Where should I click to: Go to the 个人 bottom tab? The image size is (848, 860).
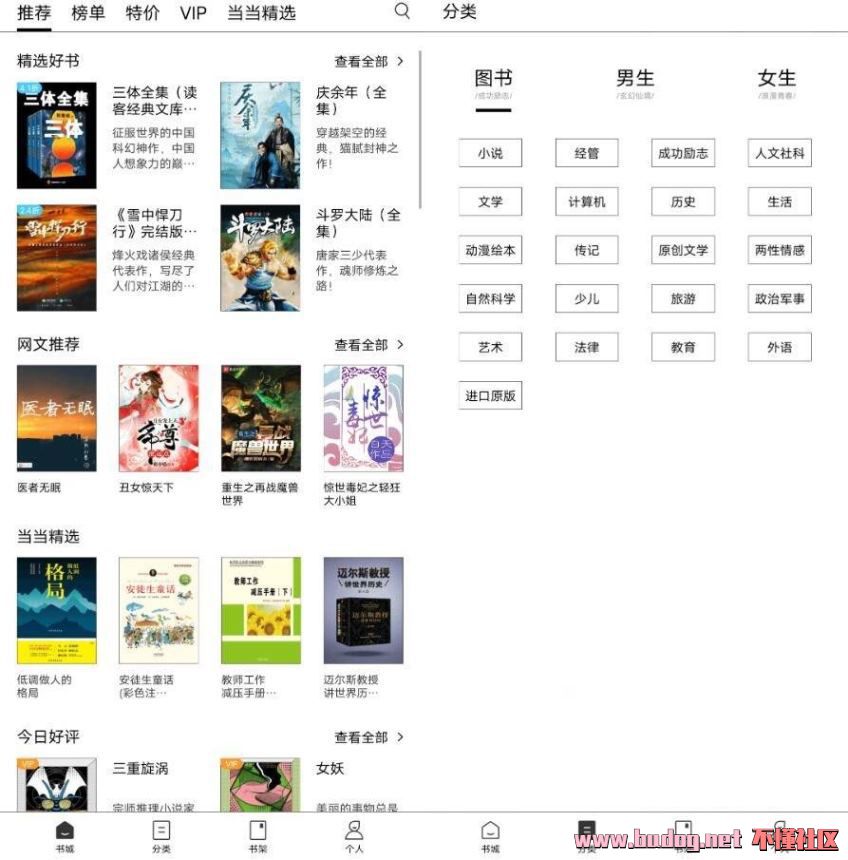(x=354, y=835)
